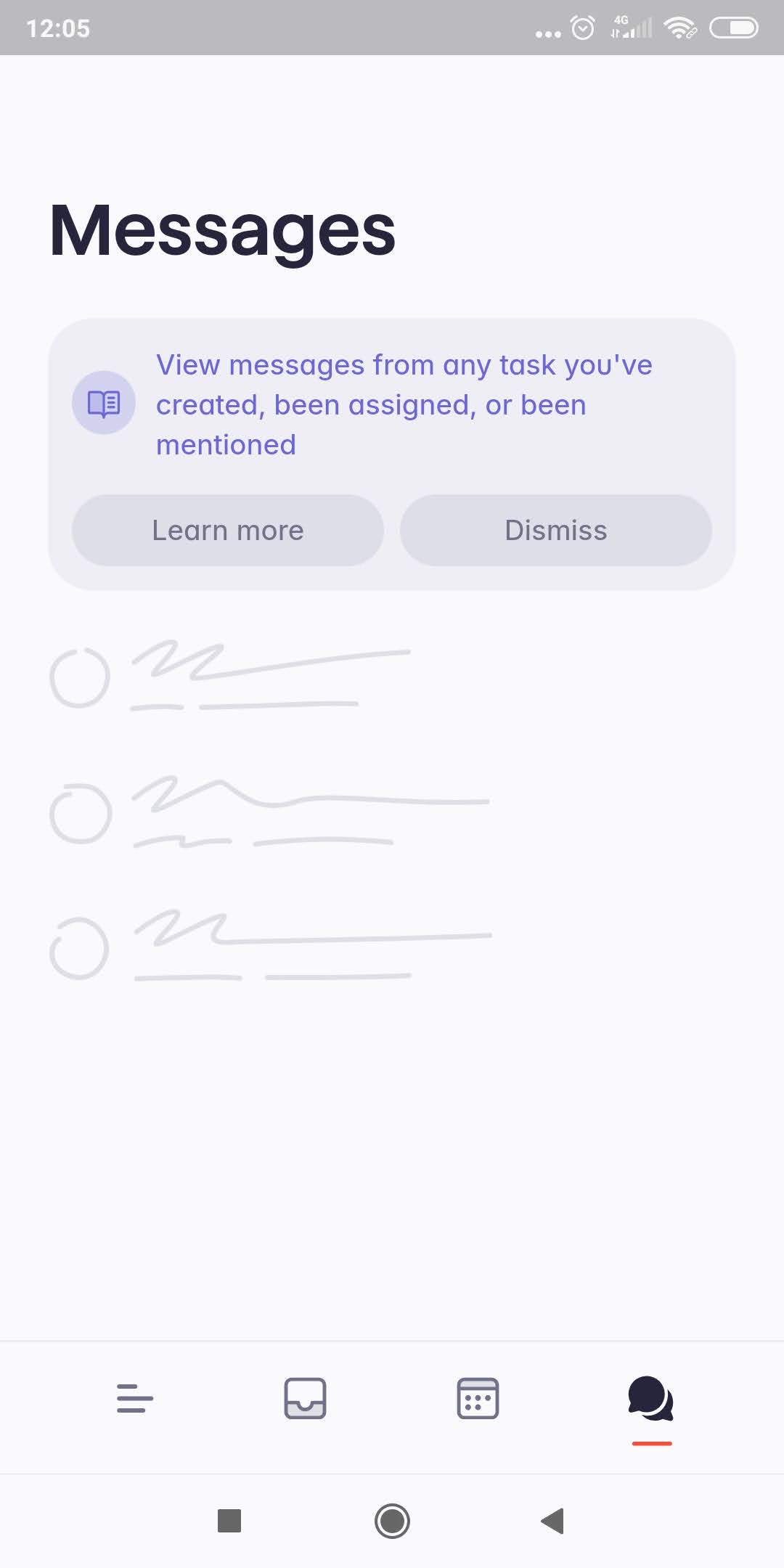Go to the home screen
784x1568 pixels.
click(392, 1521)
